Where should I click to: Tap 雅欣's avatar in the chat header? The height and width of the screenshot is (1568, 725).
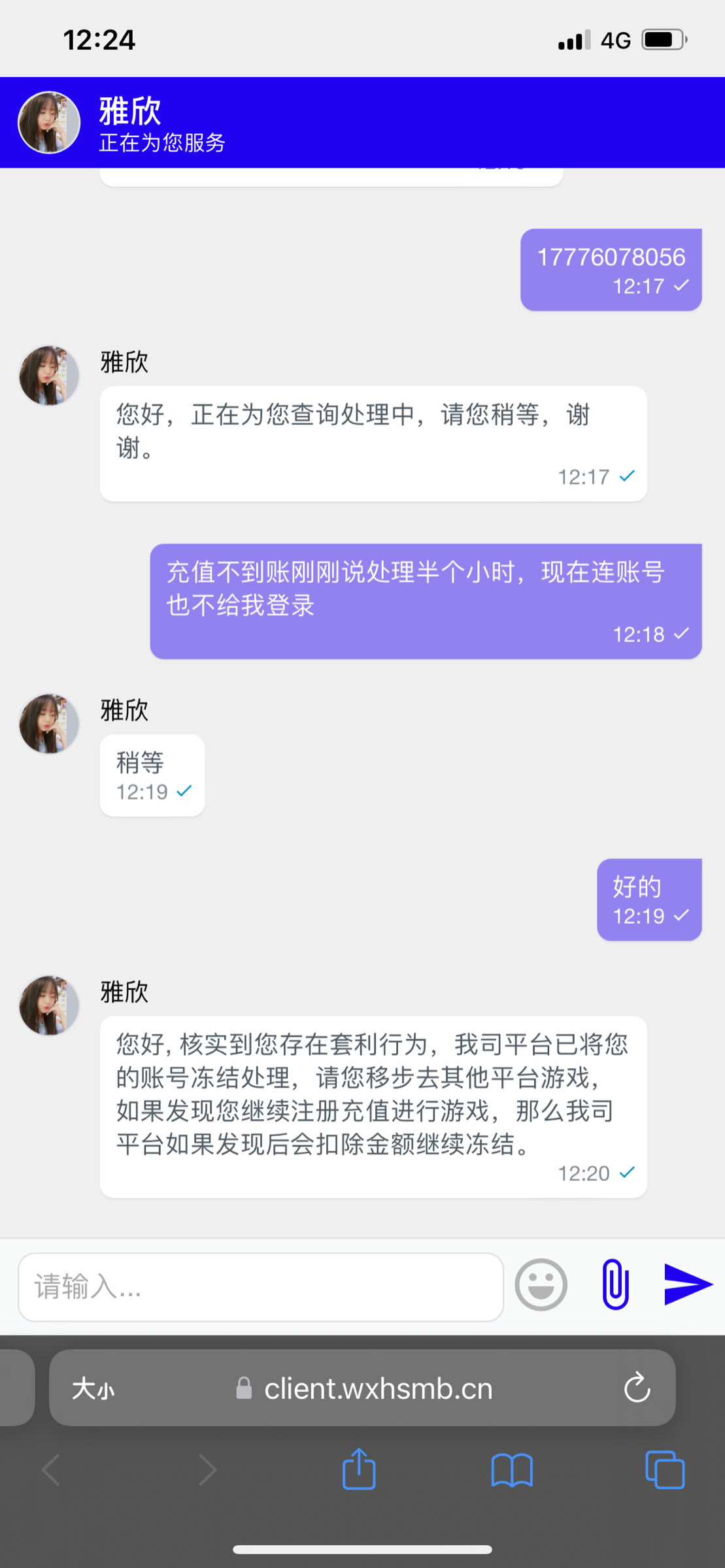tap(48, 122)
